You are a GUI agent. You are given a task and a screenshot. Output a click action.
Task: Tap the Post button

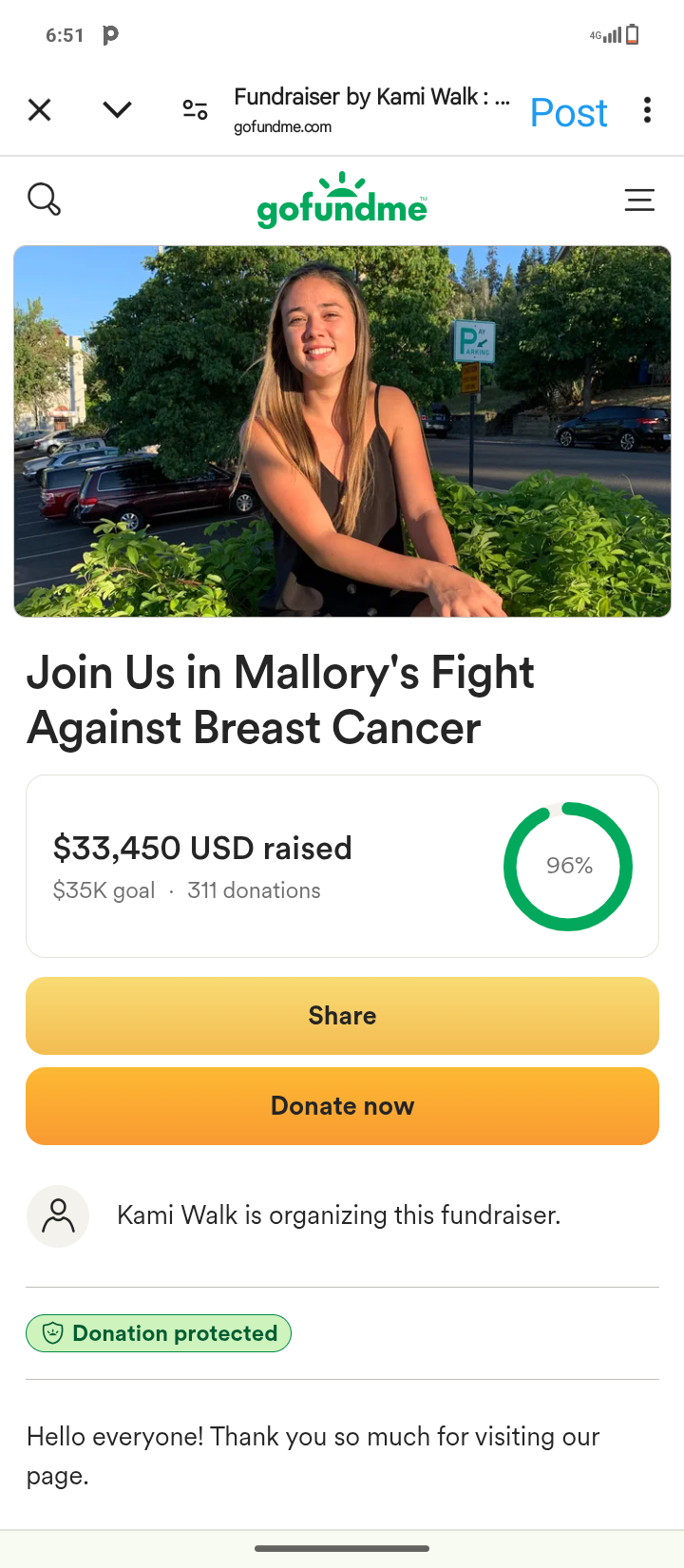568,113
